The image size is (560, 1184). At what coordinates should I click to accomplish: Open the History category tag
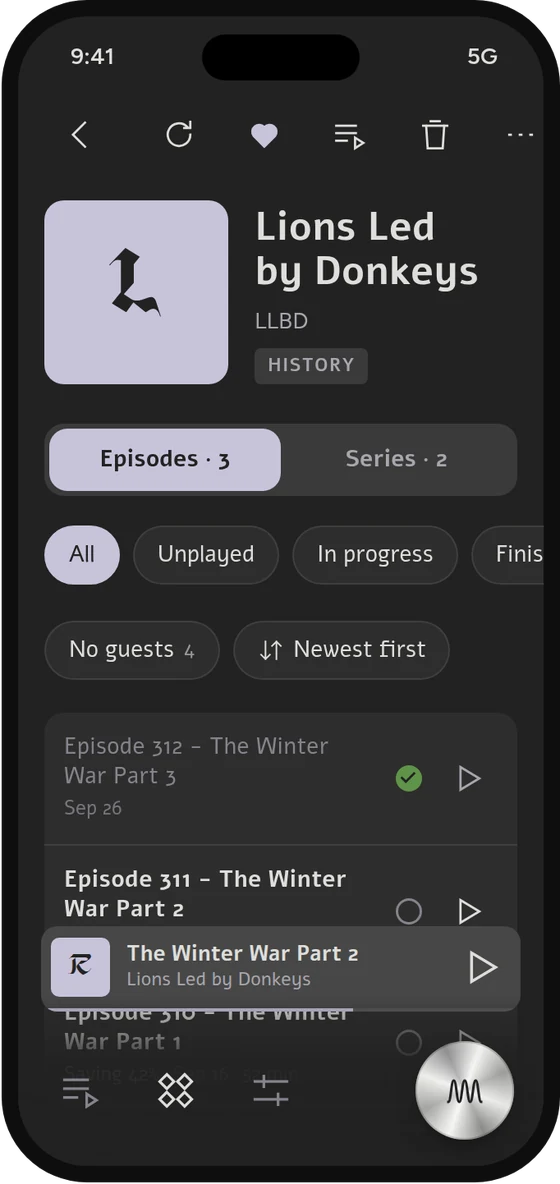coord(311,365)
